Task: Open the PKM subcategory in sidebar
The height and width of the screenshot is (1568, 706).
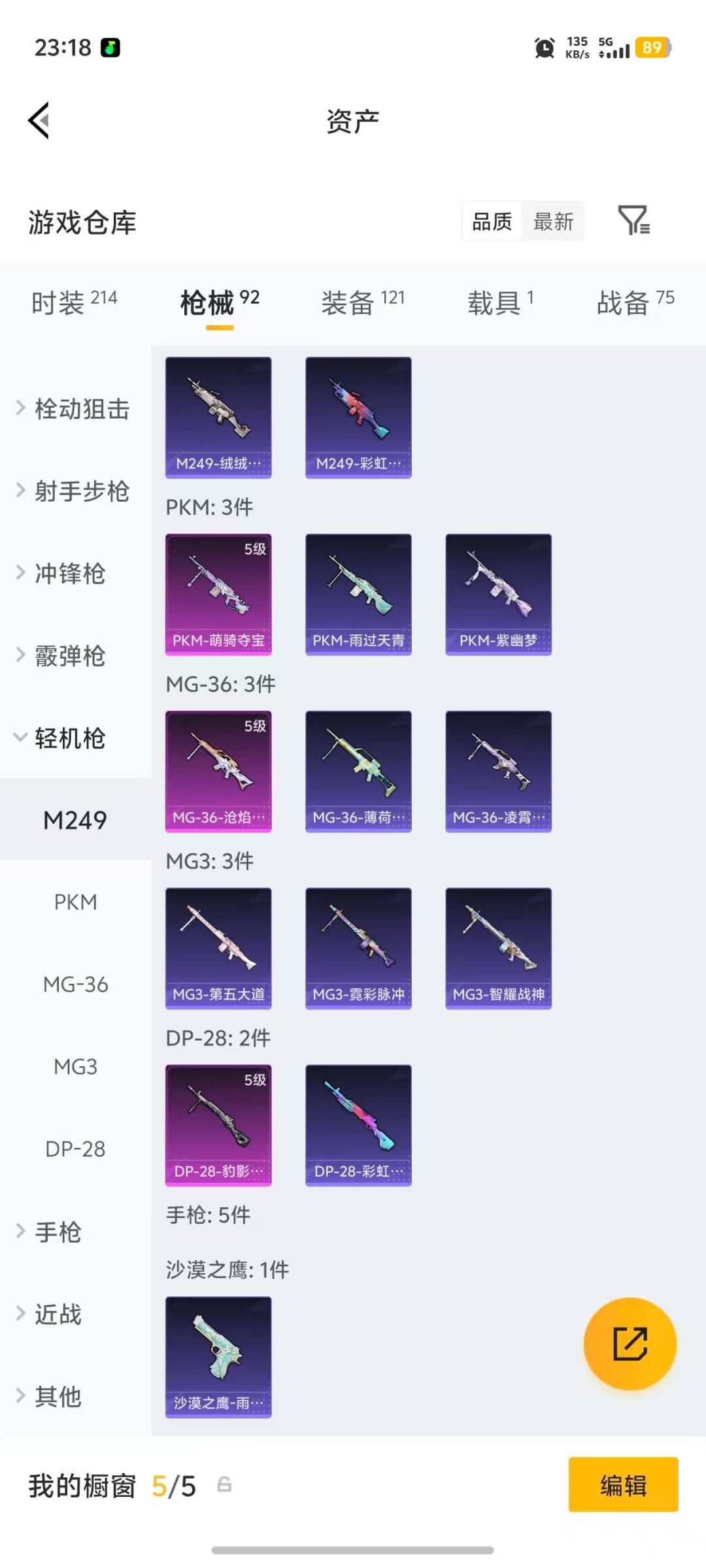Action: (x=75, y=902)
